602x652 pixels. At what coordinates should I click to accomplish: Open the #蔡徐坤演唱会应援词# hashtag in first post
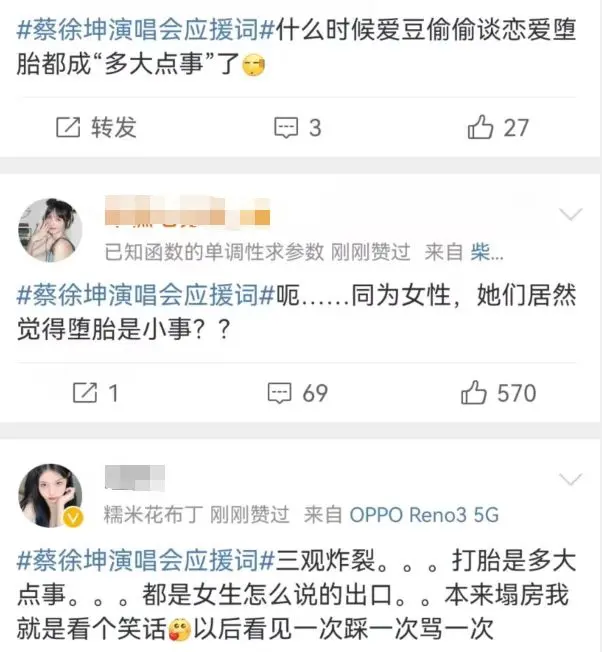coord(140,31)
